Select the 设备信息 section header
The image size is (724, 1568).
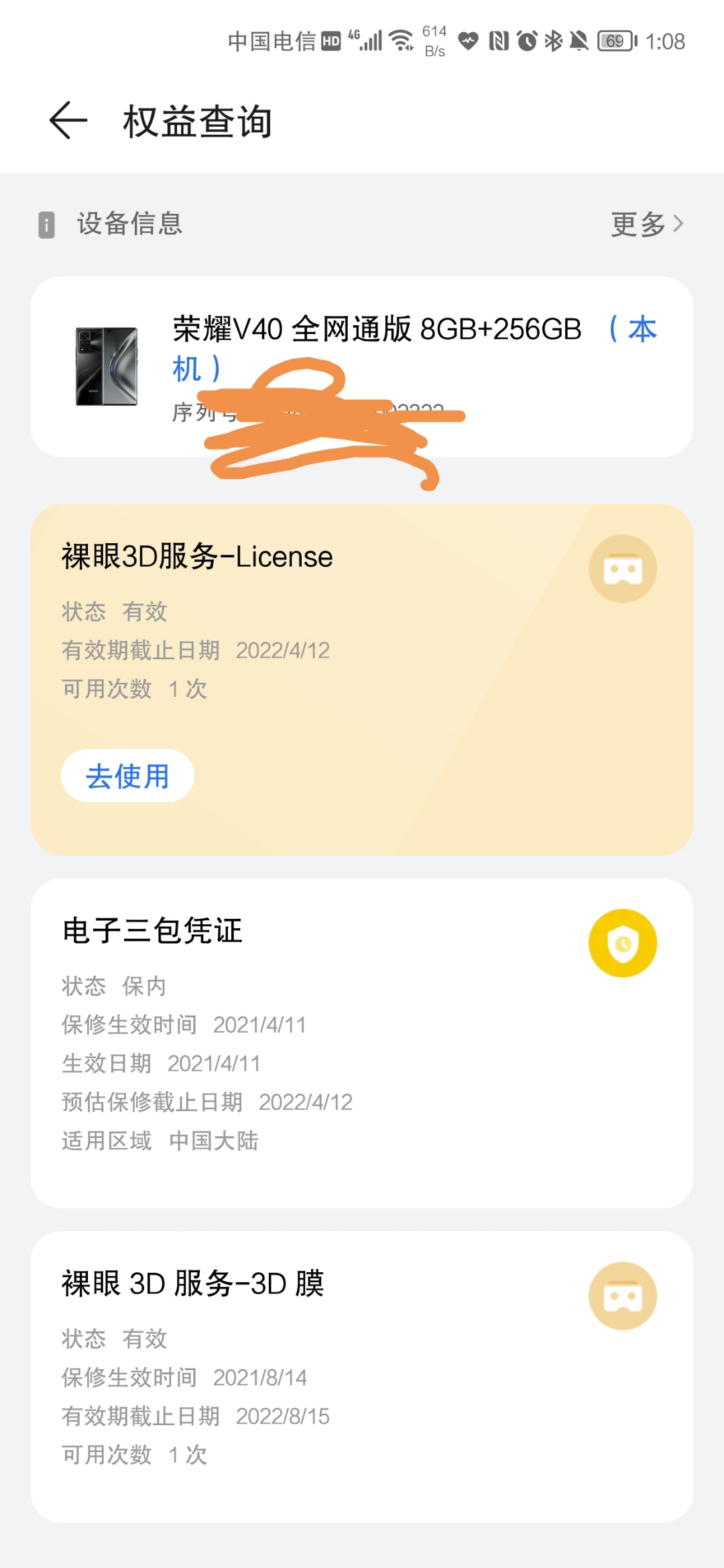point(131,225)
